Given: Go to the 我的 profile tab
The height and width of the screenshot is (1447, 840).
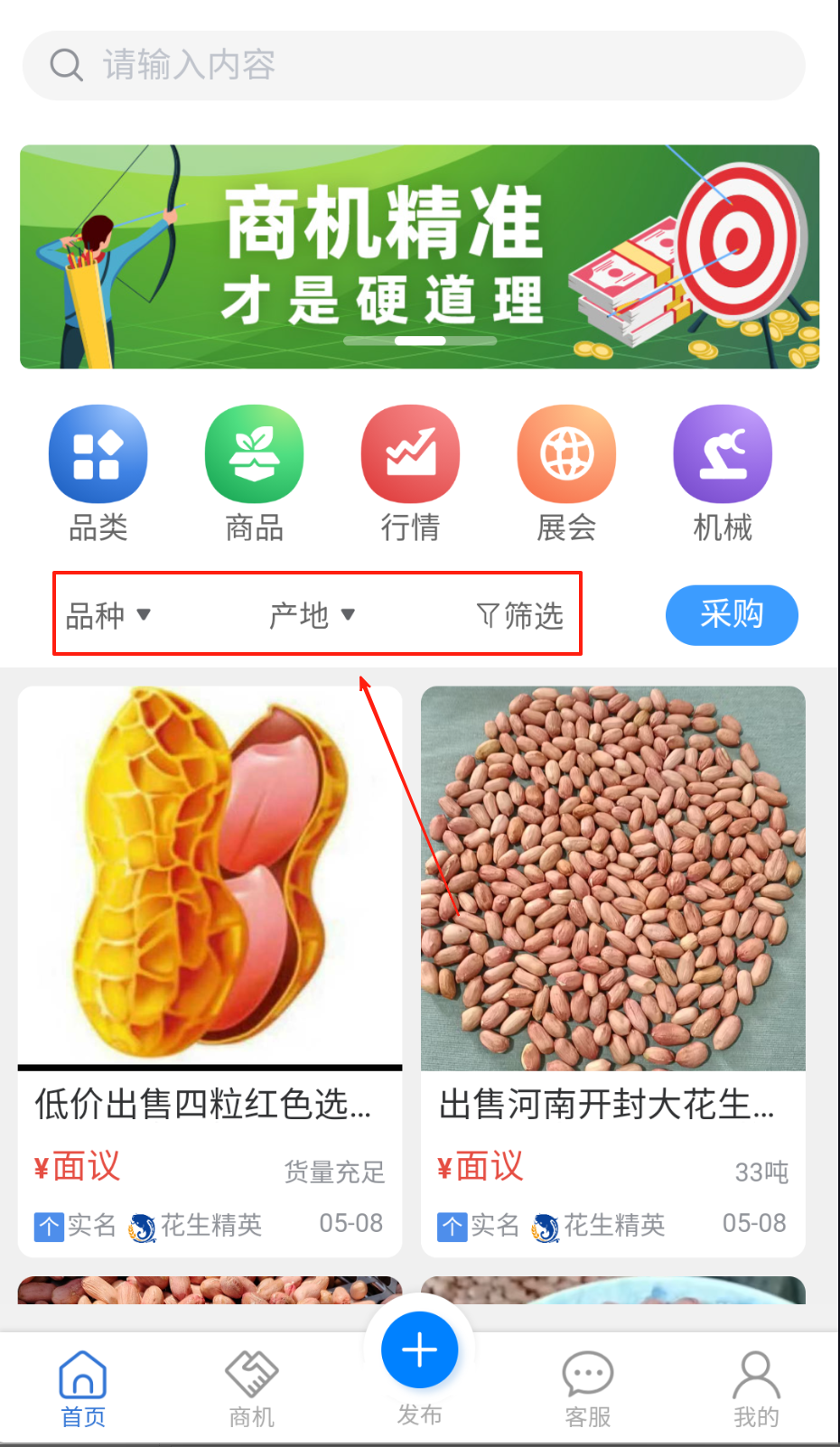Looking at the screenshot, I should (756, 1388).
